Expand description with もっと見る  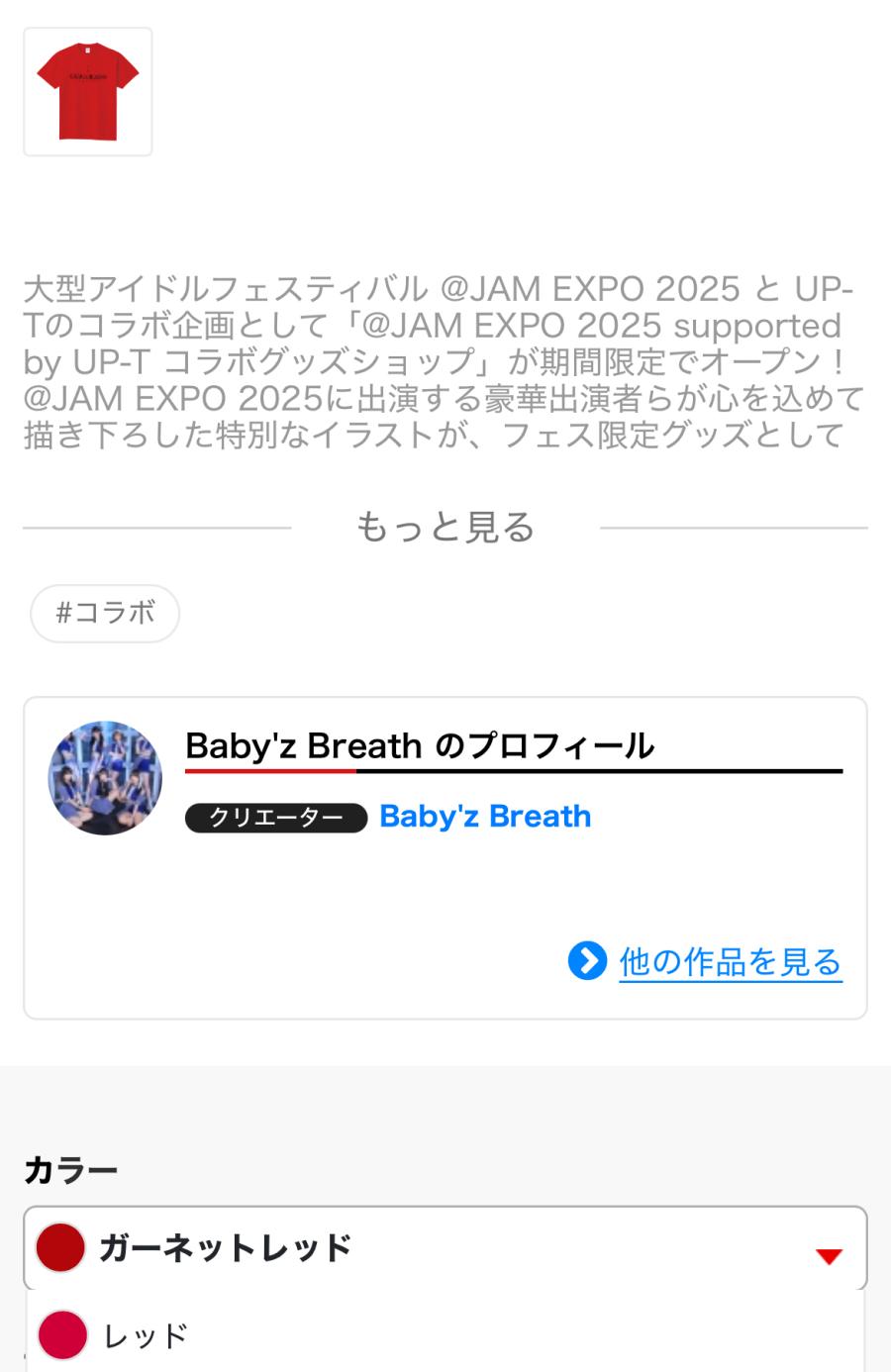(x=445, y=527)
